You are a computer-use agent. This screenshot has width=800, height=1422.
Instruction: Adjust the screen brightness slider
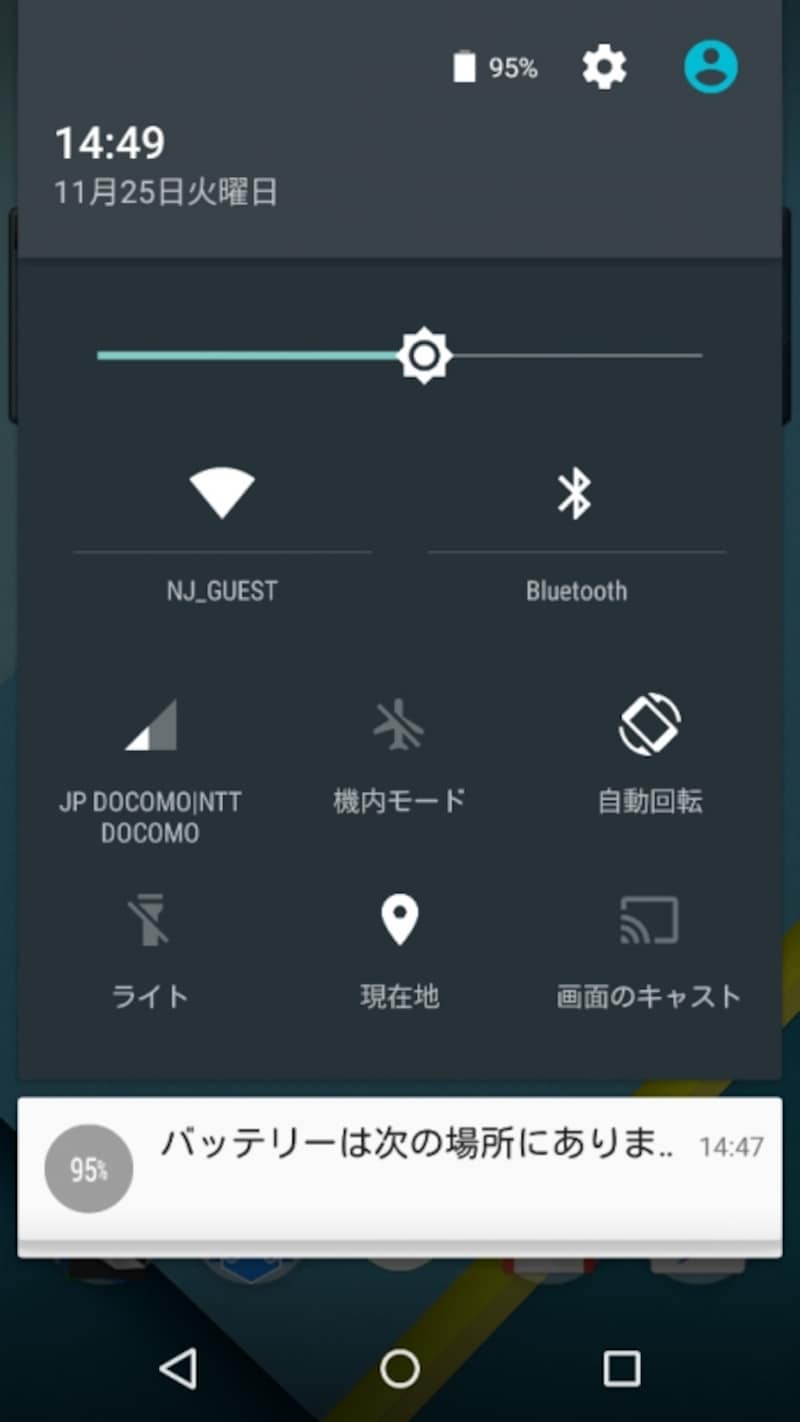click(x=424, y=355)
